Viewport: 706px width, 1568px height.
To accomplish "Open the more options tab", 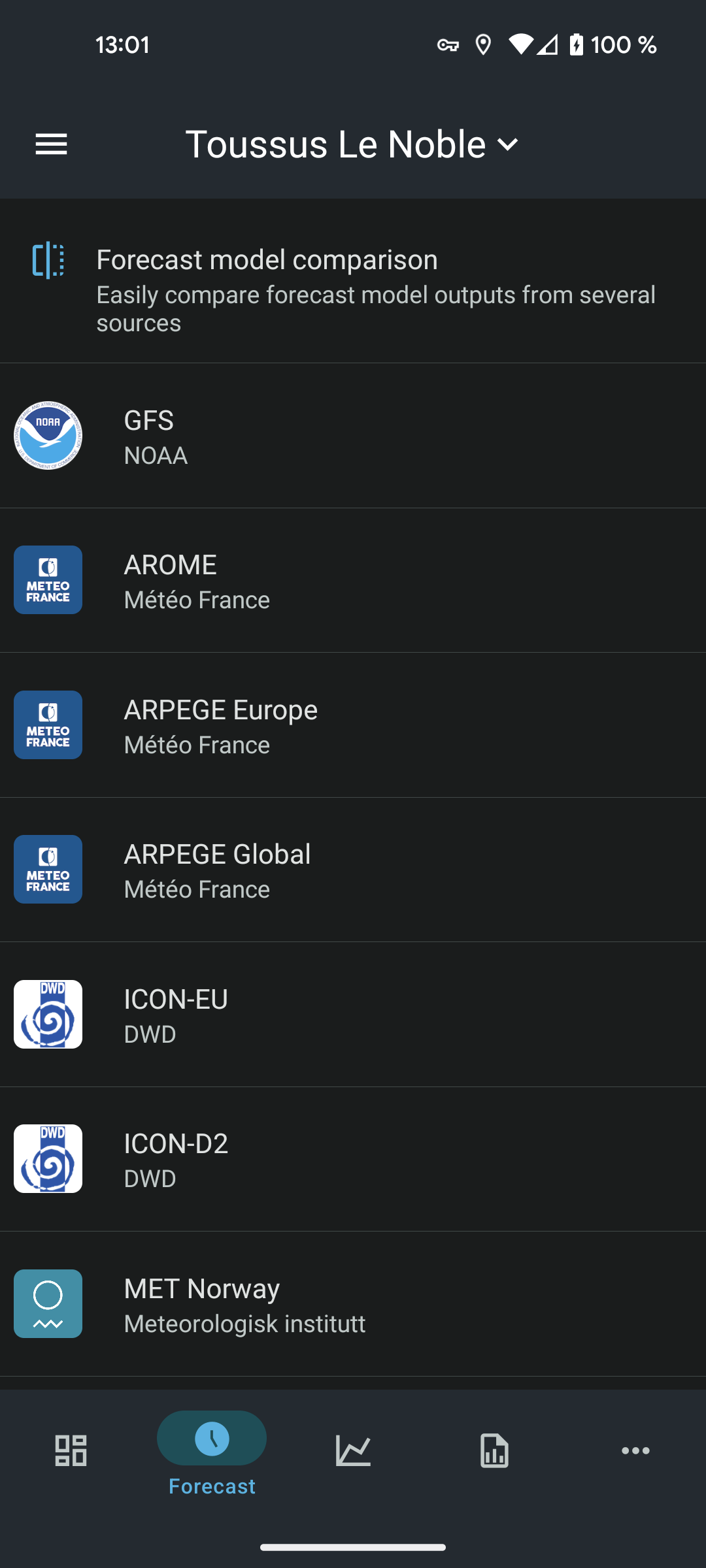I will point(635,1450).
